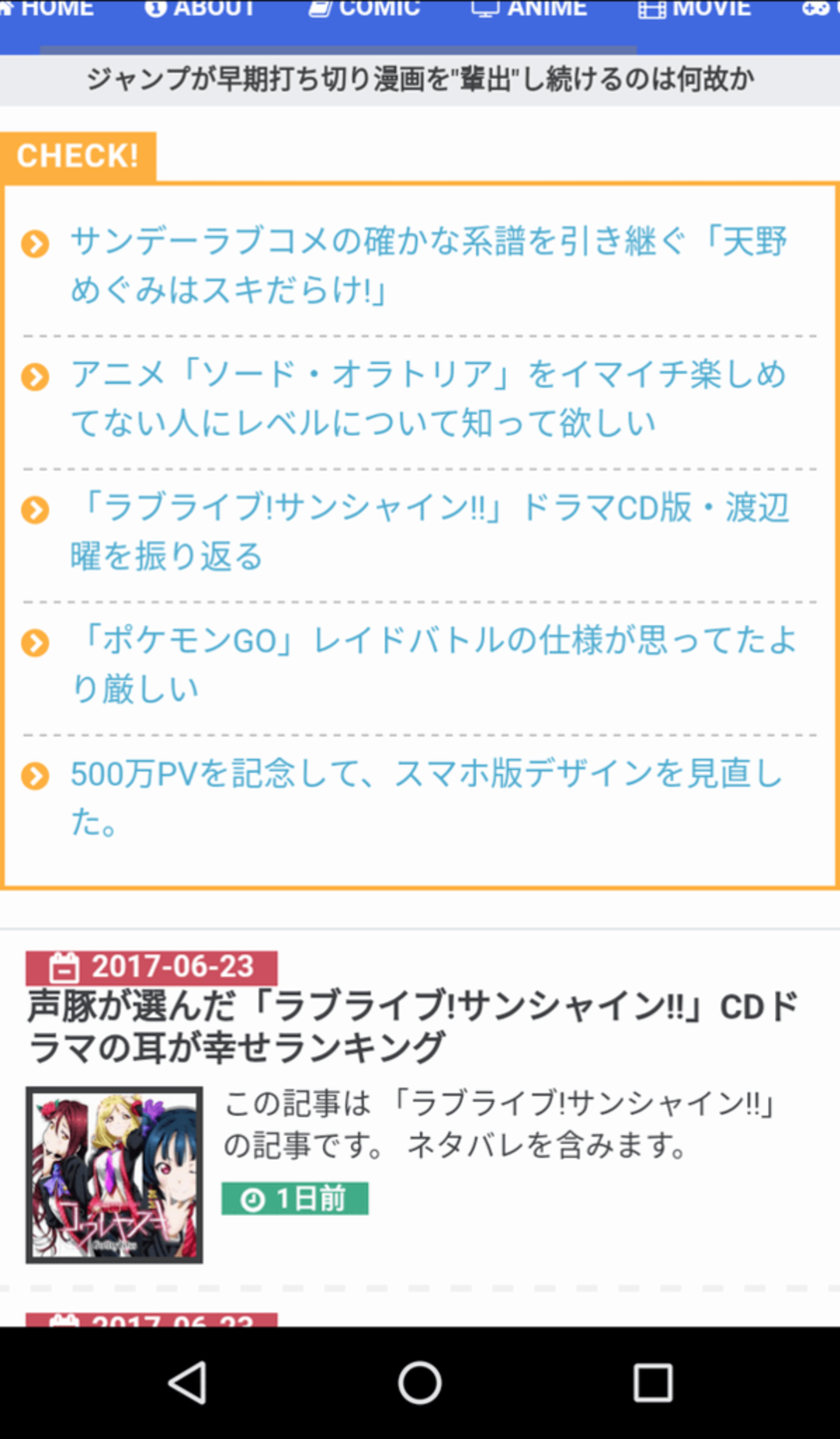This screenshot has height=1439, width=840.
Task: Open the 声豚が選んだ CDドラマ ranking post
Action: pyautogui.click(x=414, y=1027)
